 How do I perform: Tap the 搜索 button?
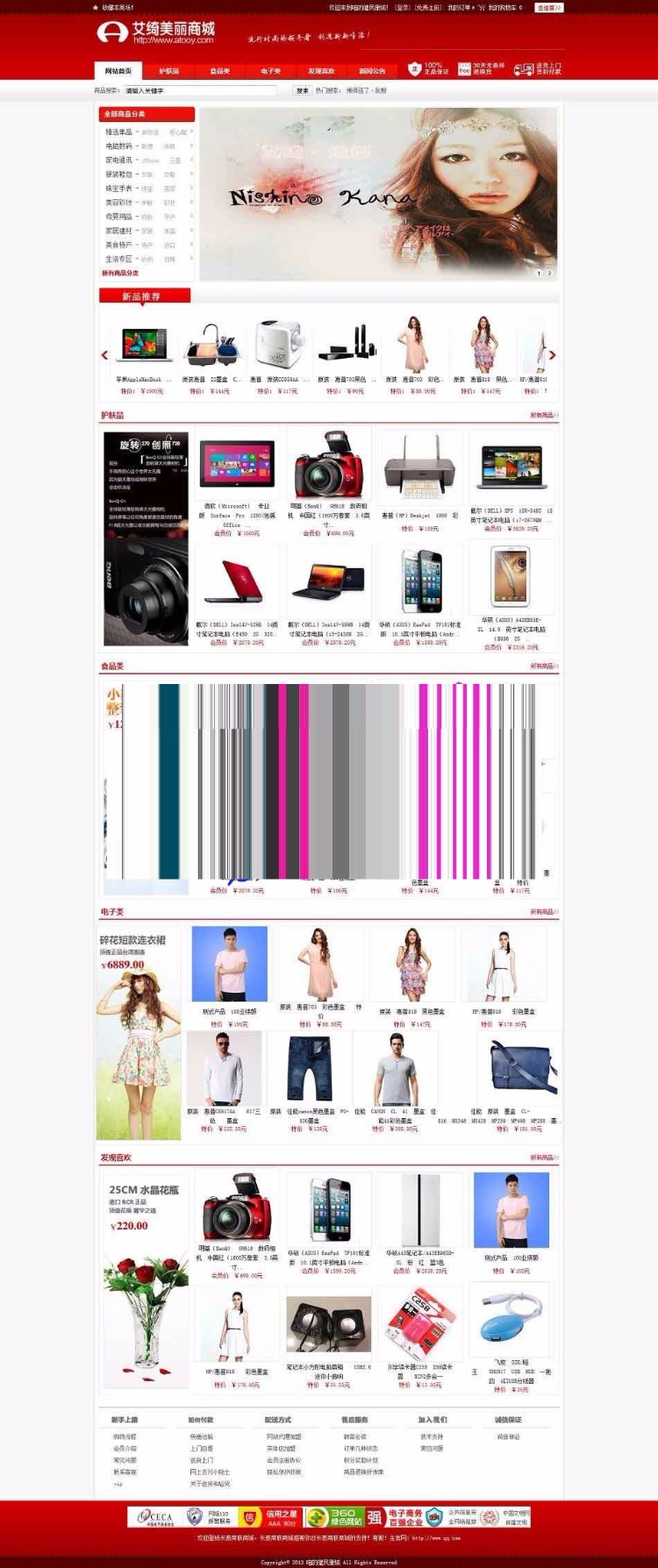click(302, 90)
